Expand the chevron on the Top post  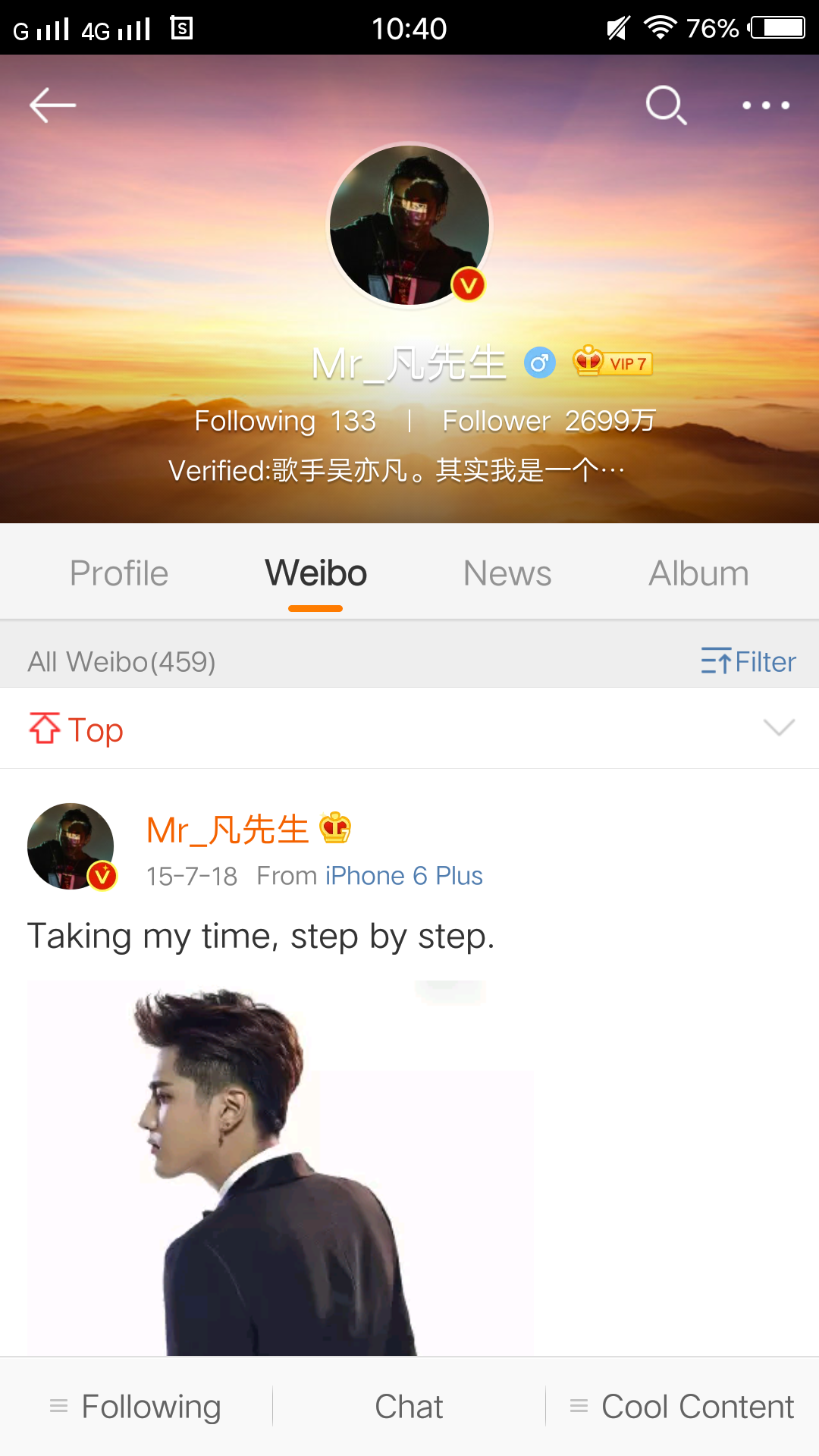click(779, 728)
